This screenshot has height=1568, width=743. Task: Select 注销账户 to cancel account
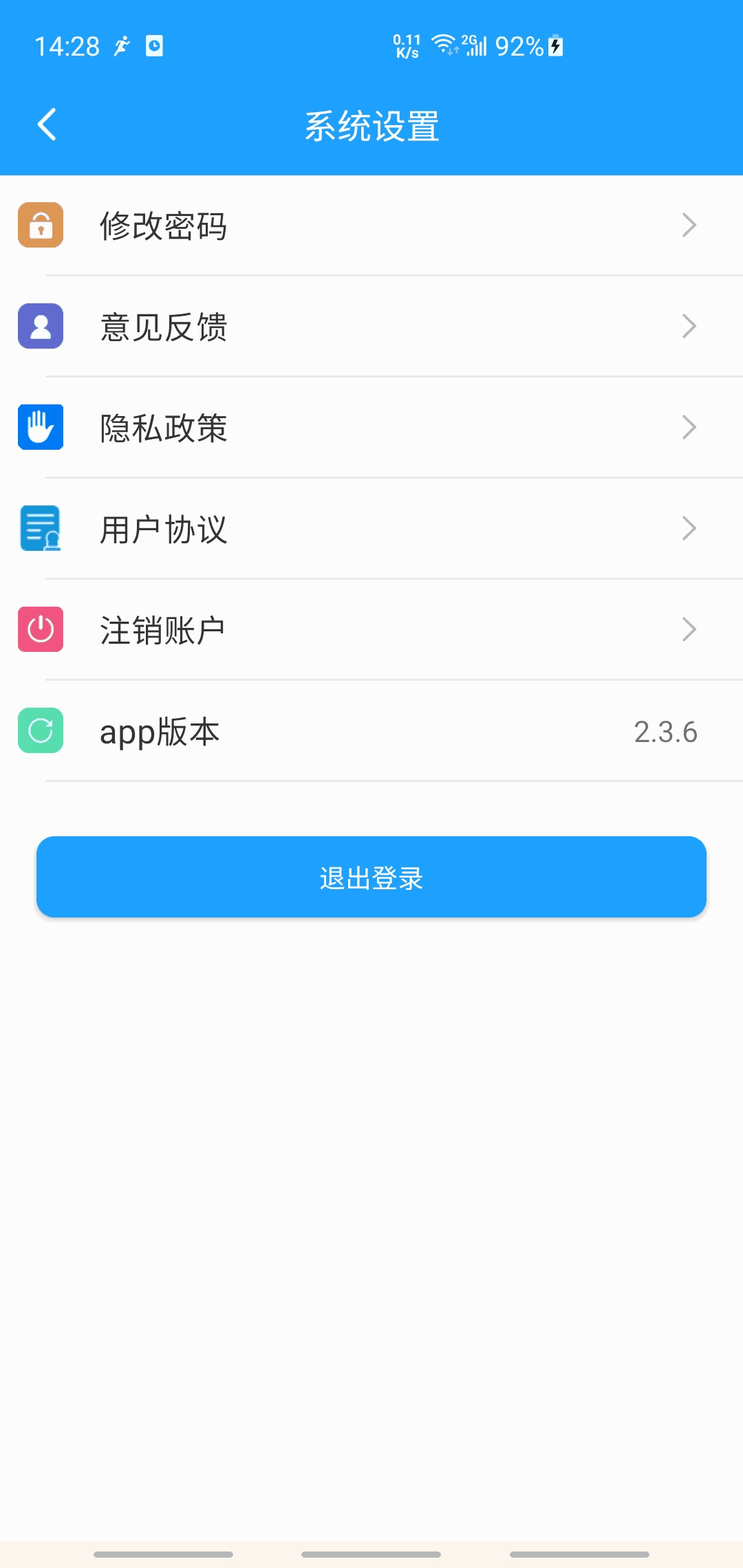371,630
